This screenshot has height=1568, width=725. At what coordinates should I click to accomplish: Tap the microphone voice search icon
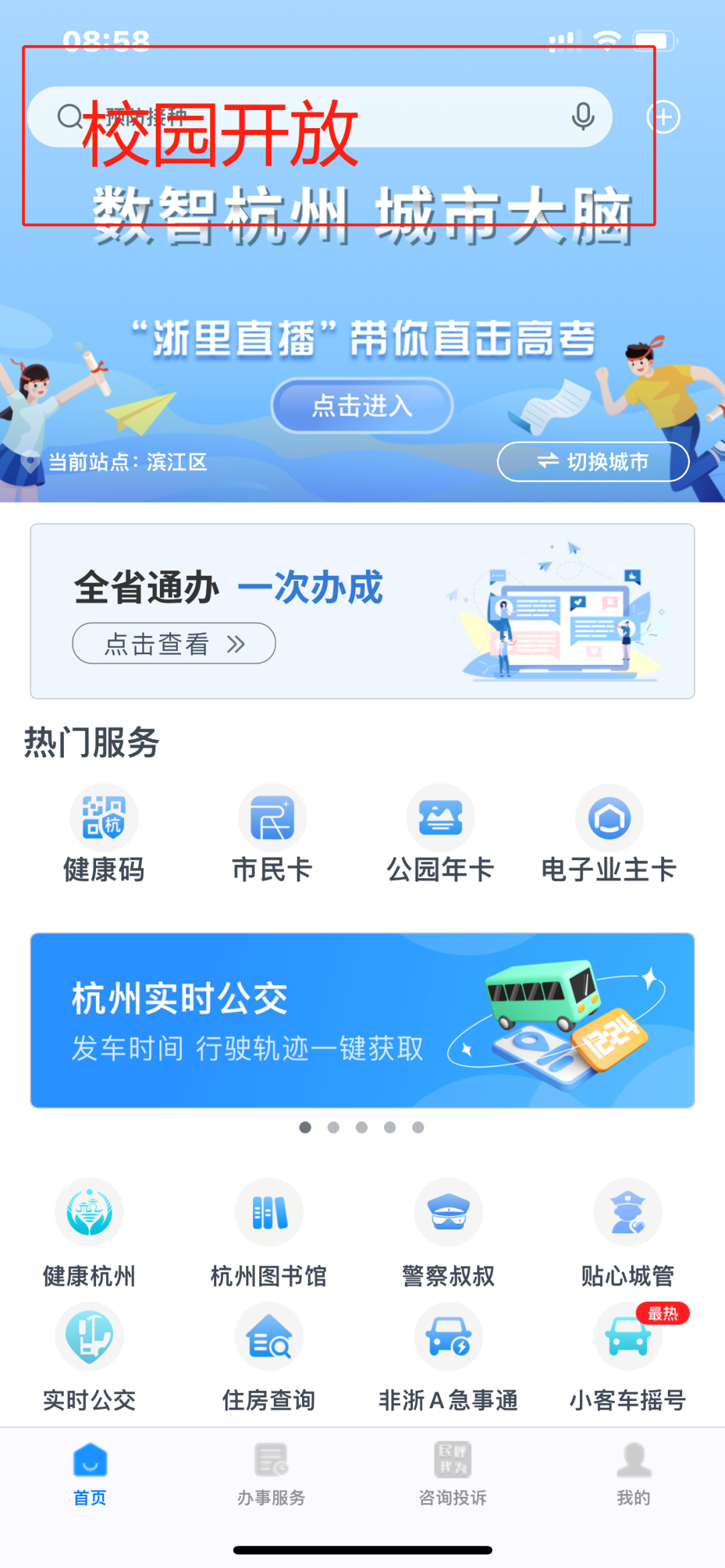(583, 117)
